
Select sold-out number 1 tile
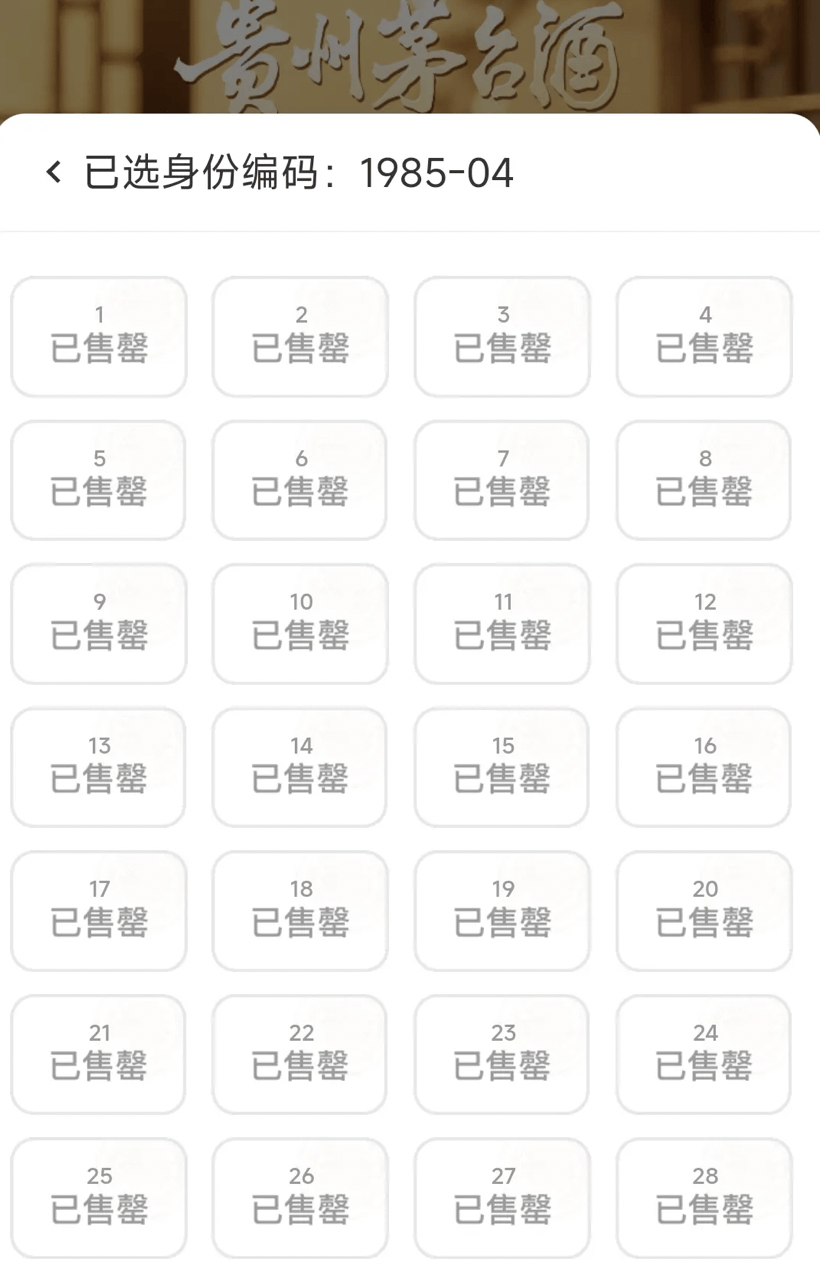pos(99,337)
